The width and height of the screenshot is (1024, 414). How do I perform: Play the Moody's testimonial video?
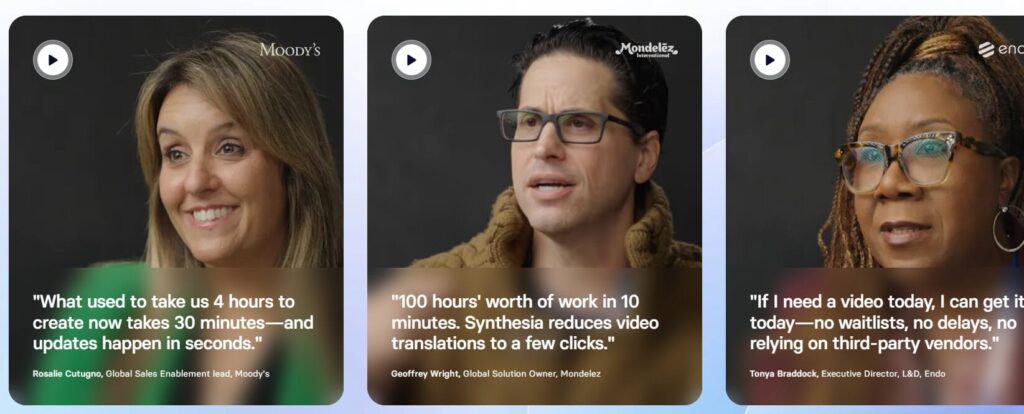(x=52, y=59)
